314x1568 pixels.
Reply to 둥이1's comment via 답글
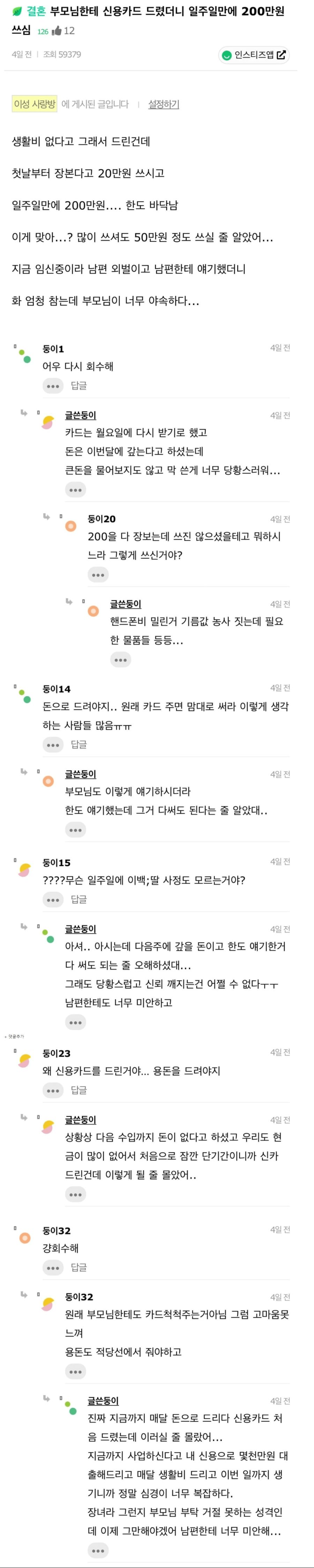point(78,385)
